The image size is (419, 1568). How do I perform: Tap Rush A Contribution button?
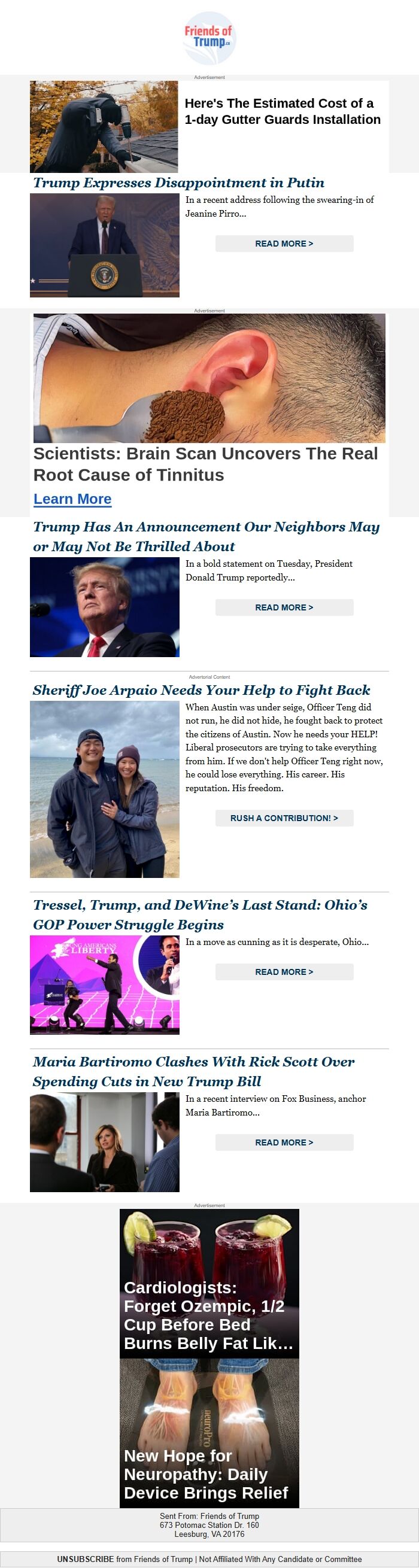point(284,818)
